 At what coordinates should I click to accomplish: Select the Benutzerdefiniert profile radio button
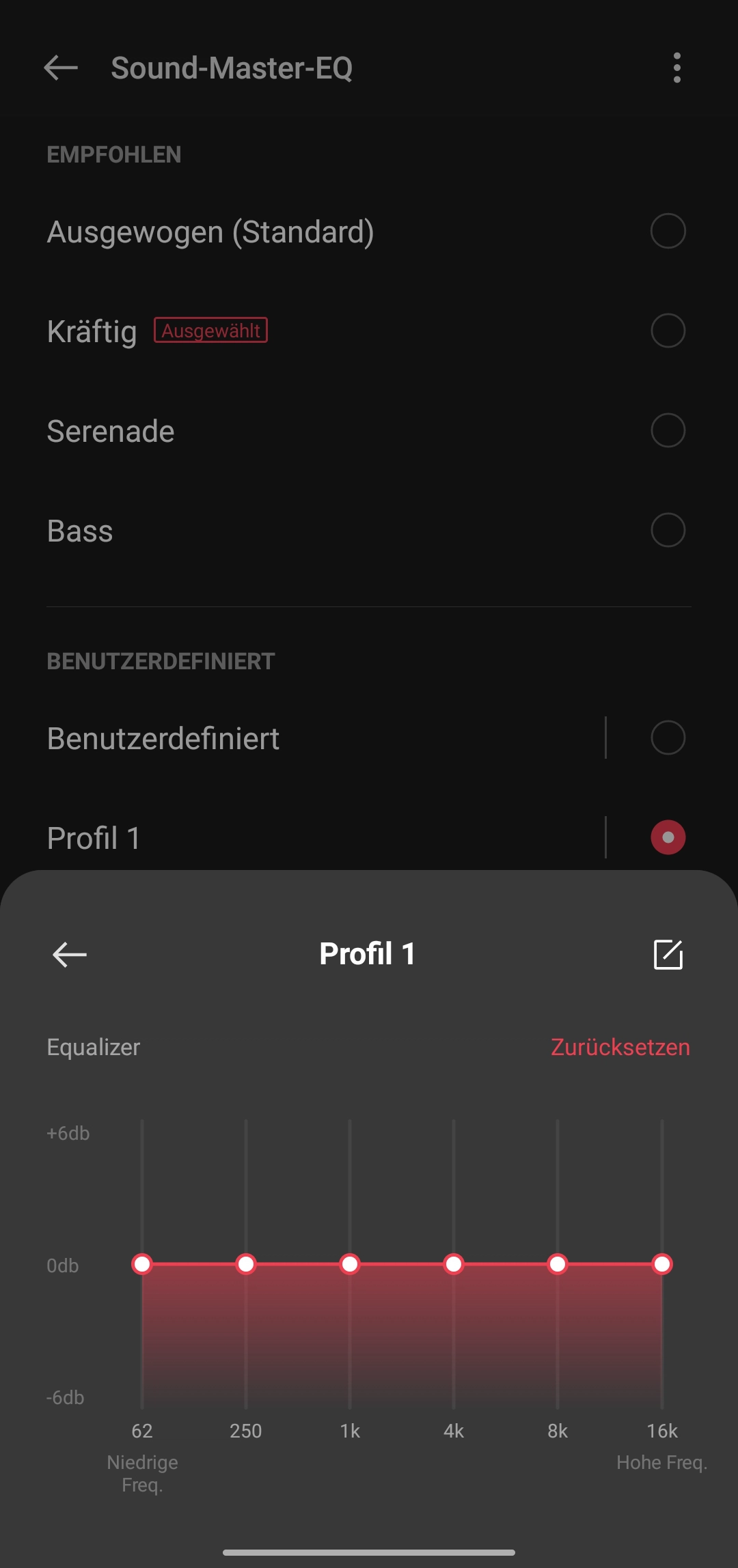click(x=668, y=738)
